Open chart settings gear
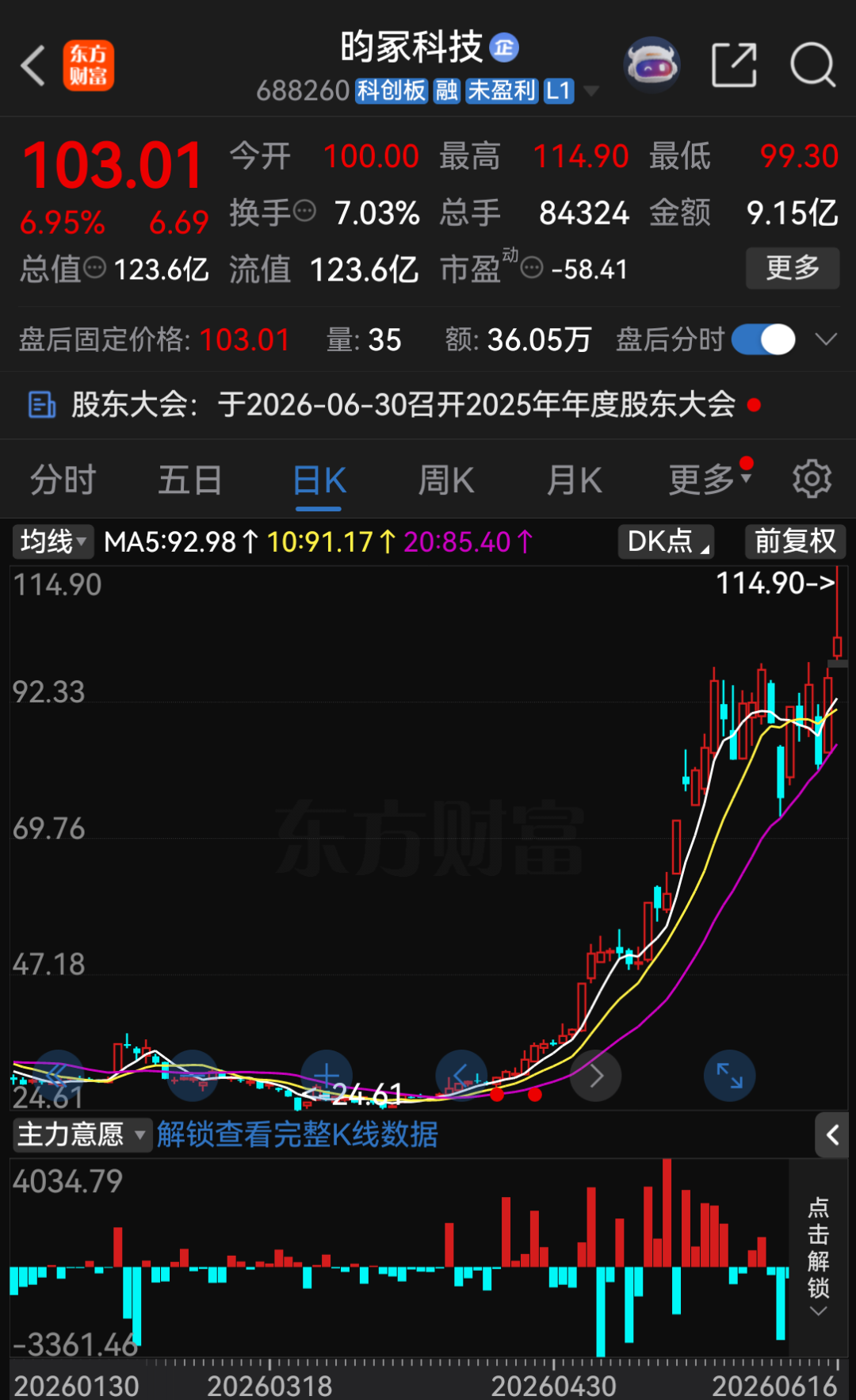 coord(812,480)
